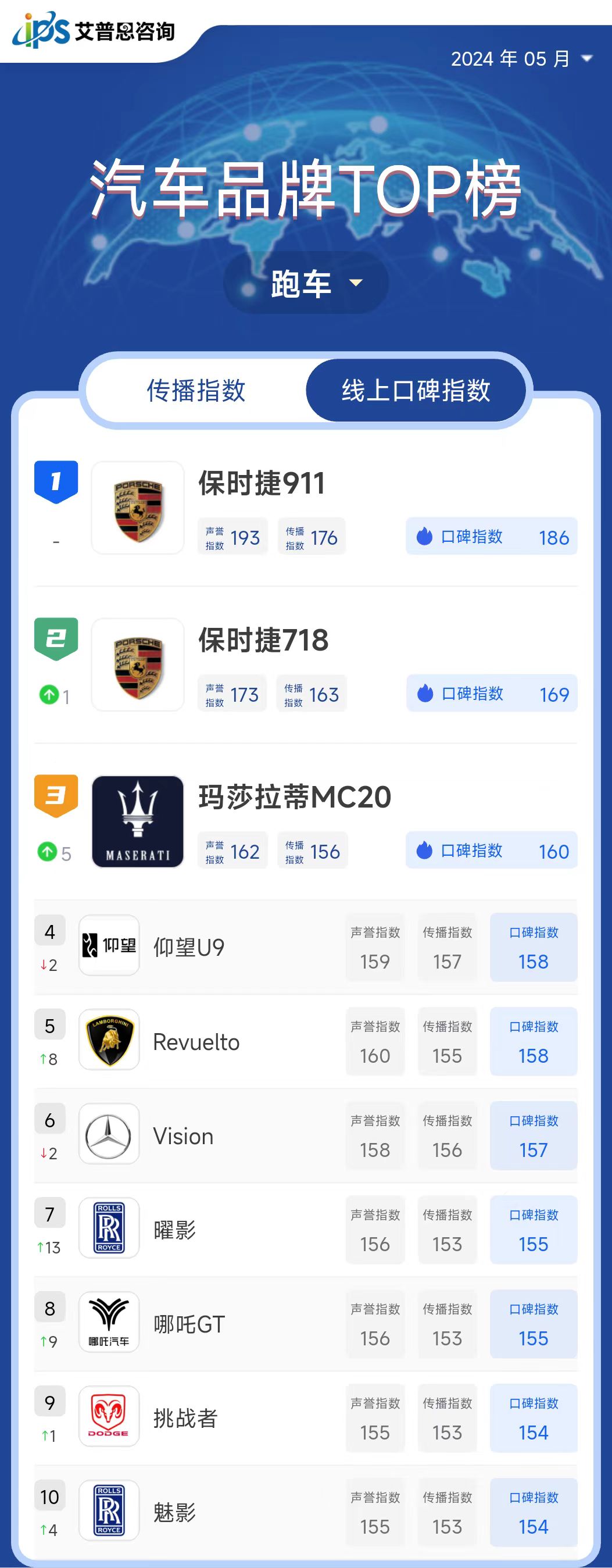Open the 保时捷911 ranking entry
Screen dimensions: 612x1568
click(262, 483)
